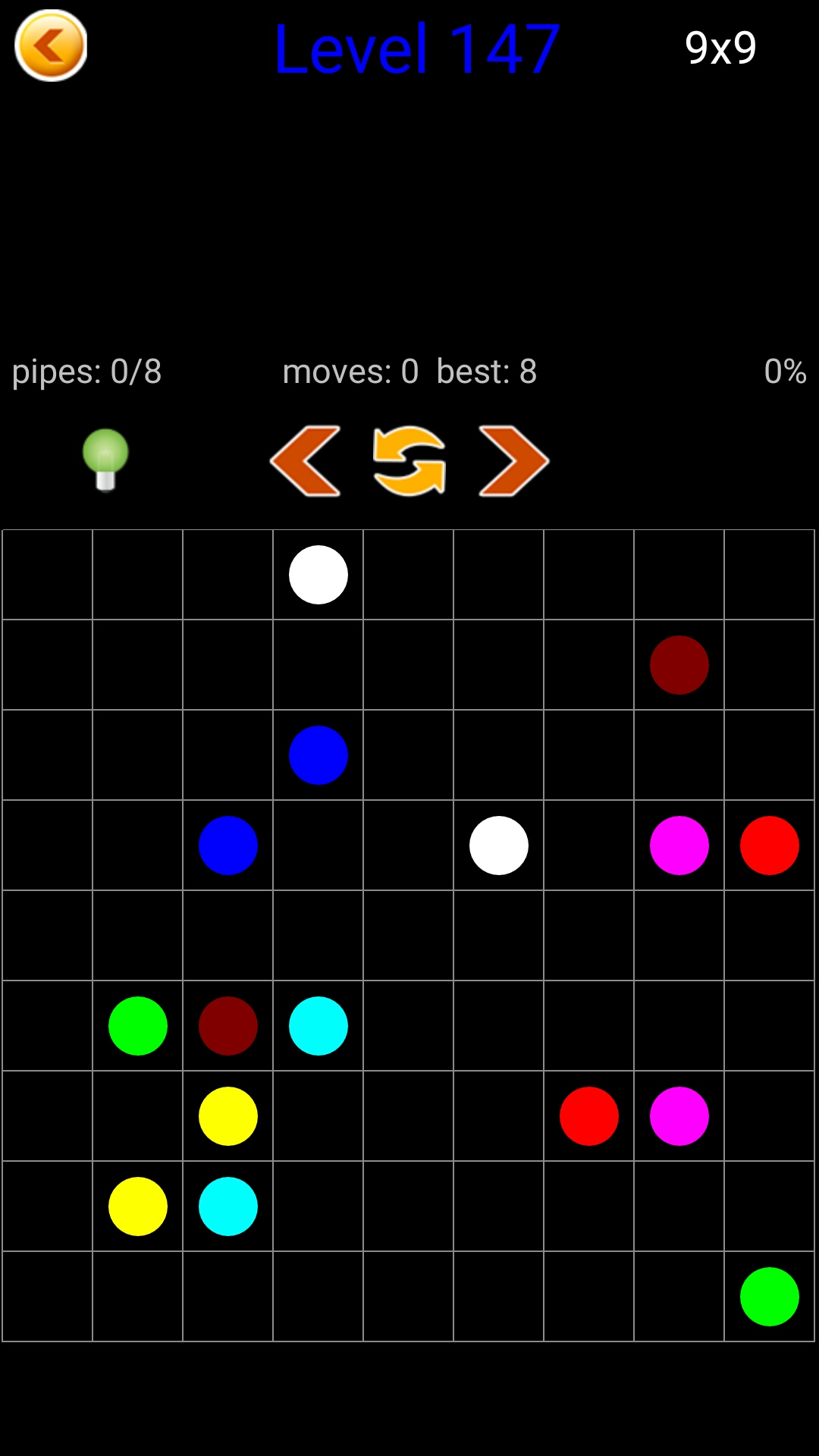This screenshot has width=819, height=1456.
Task: Go back using the orange back button
Action: 51,45
